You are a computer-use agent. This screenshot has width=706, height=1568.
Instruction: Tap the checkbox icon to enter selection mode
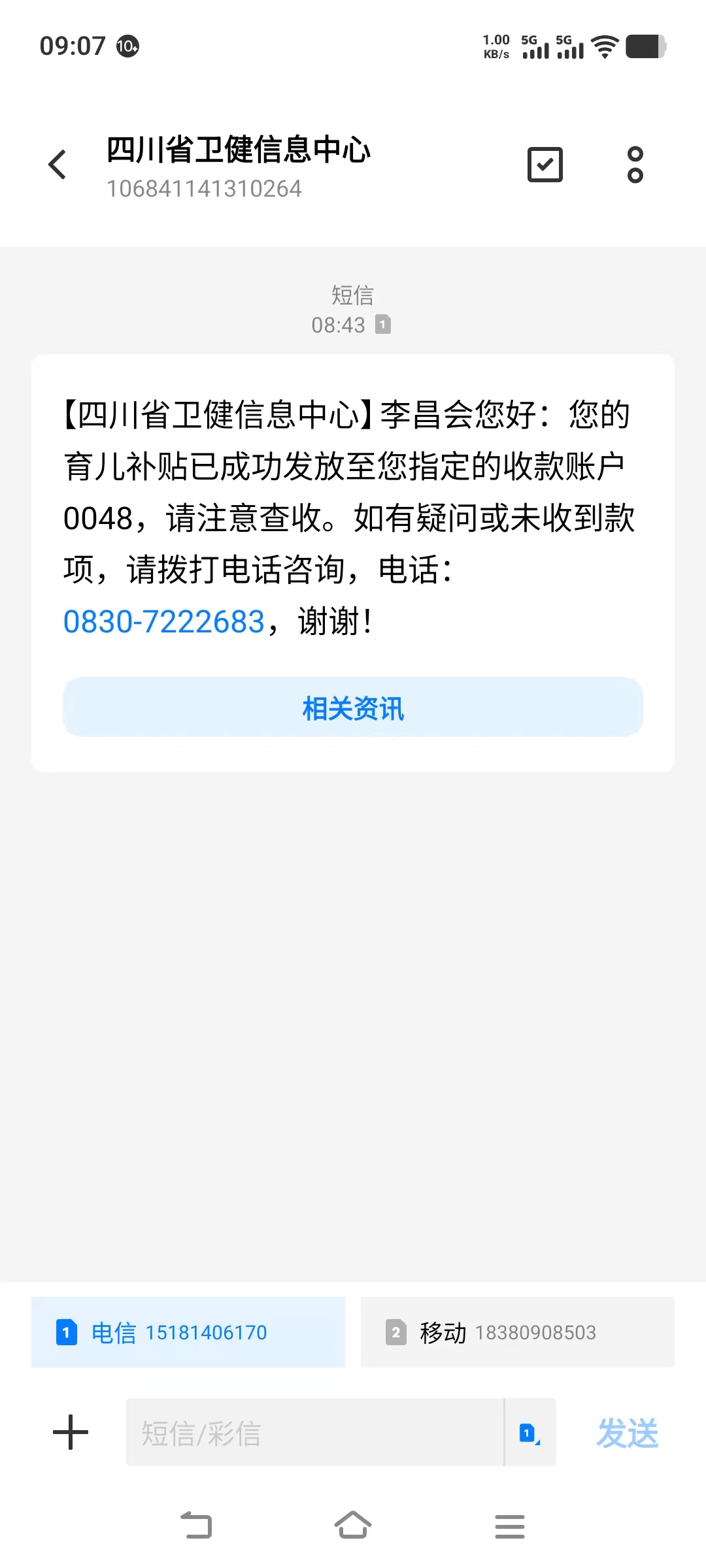[545, 163]
